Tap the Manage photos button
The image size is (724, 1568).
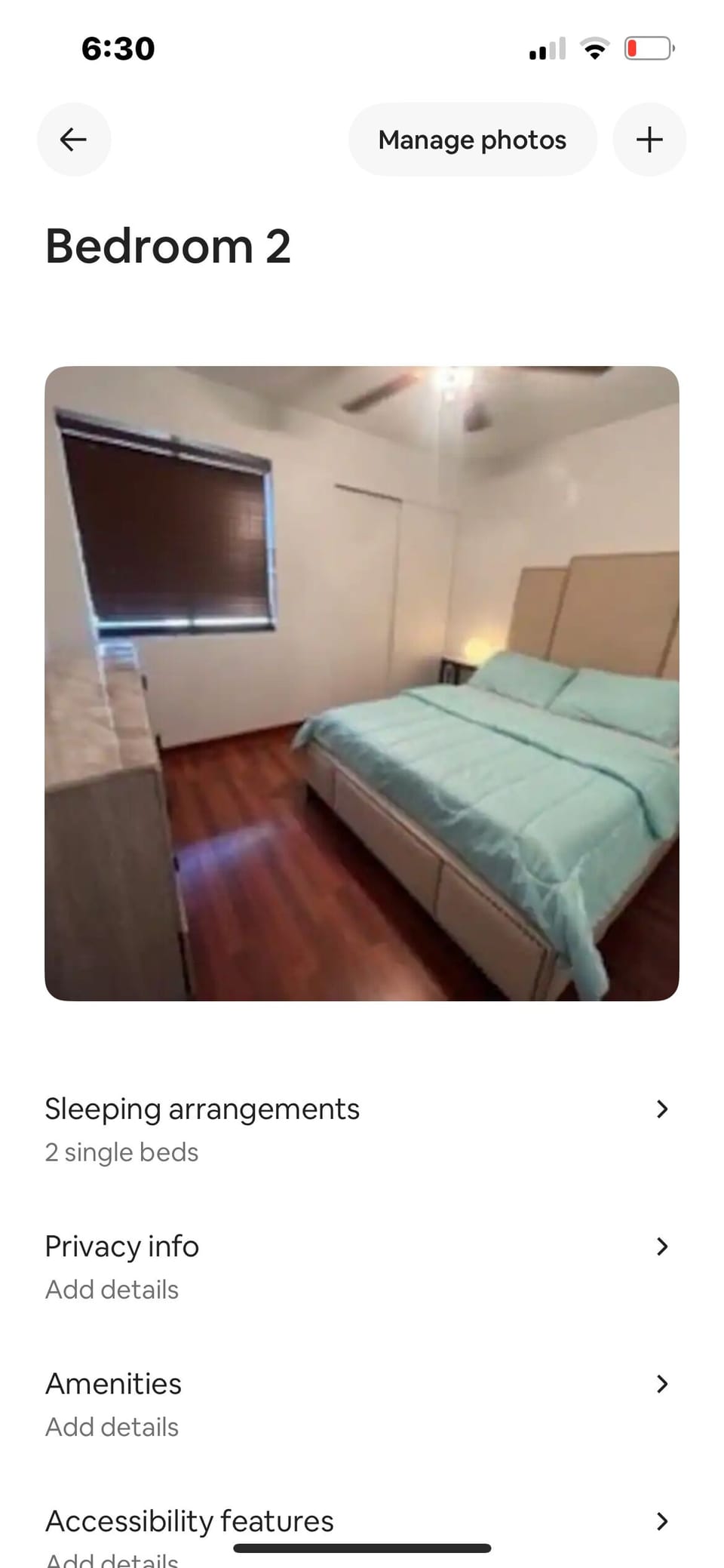point(472,140)
